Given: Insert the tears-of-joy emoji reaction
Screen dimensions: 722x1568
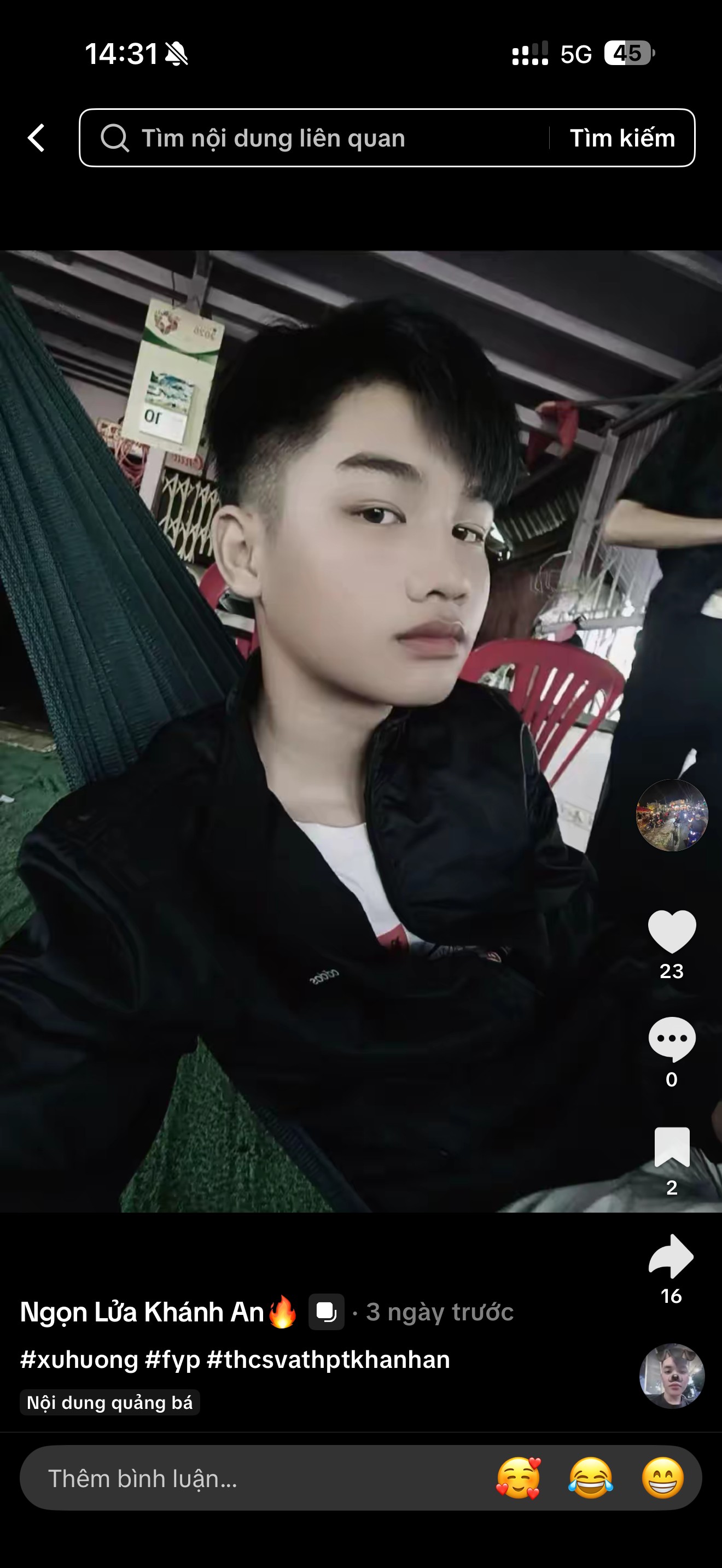Looking at the screenshot, I should (591, 1478).
